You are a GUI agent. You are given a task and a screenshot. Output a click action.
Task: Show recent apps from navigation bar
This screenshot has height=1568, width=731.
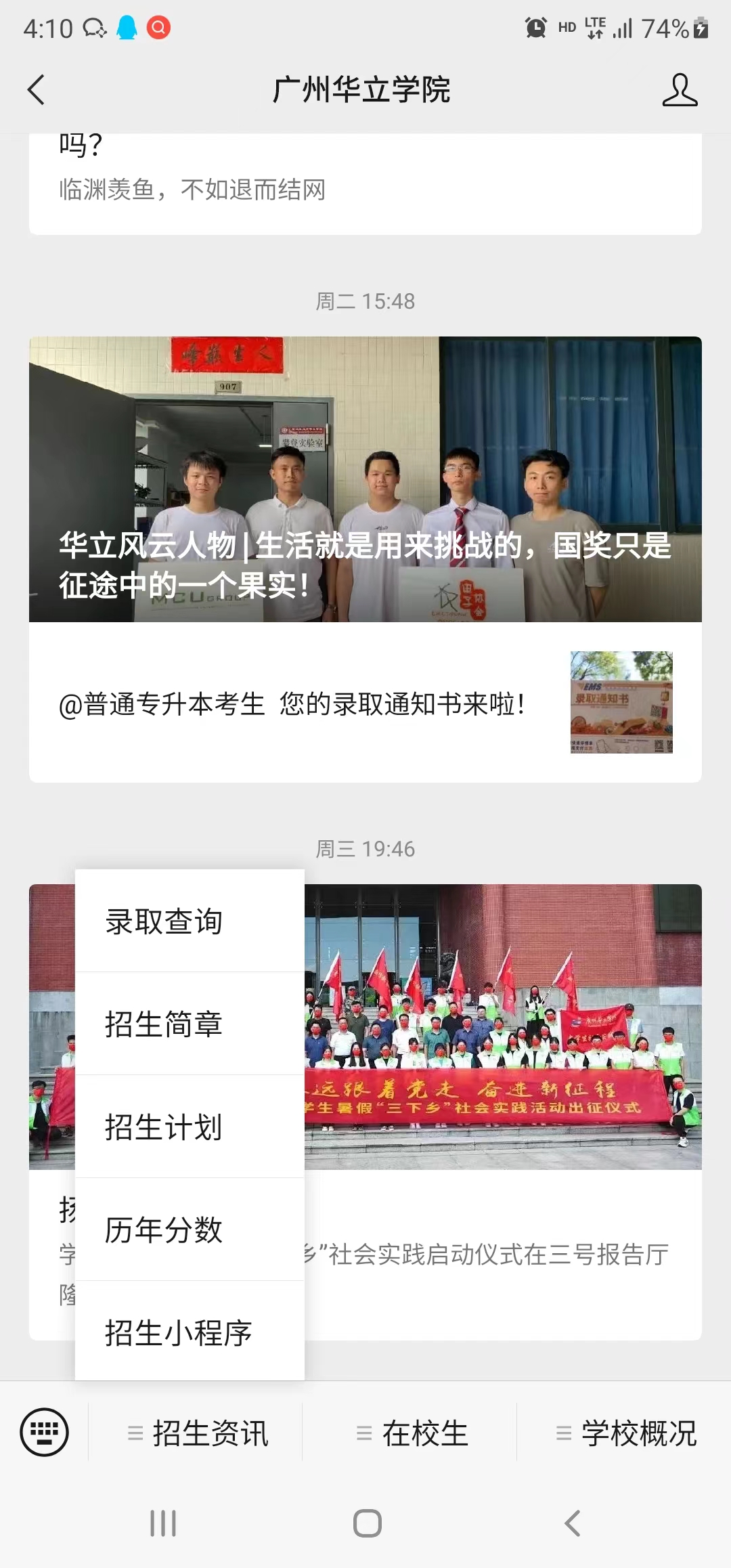(163, 1523)
